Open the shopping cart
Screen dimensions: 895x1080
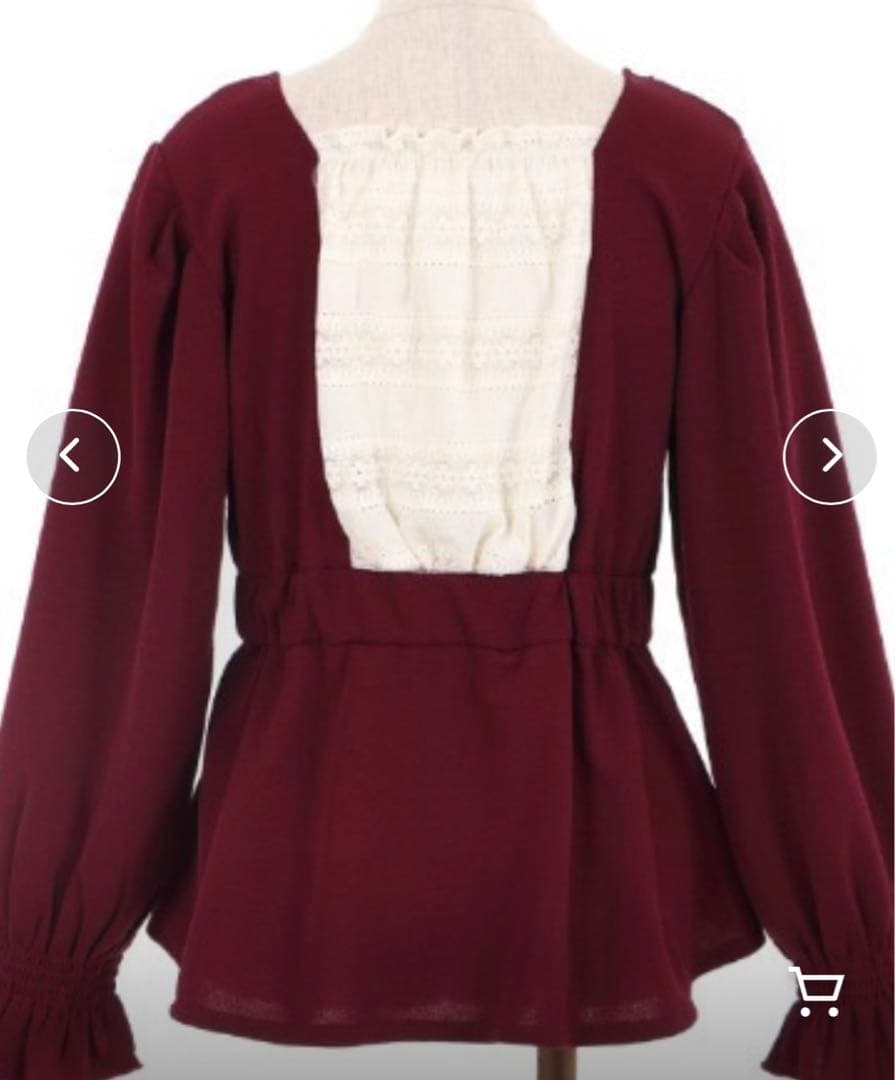click(x=816, y=991)
